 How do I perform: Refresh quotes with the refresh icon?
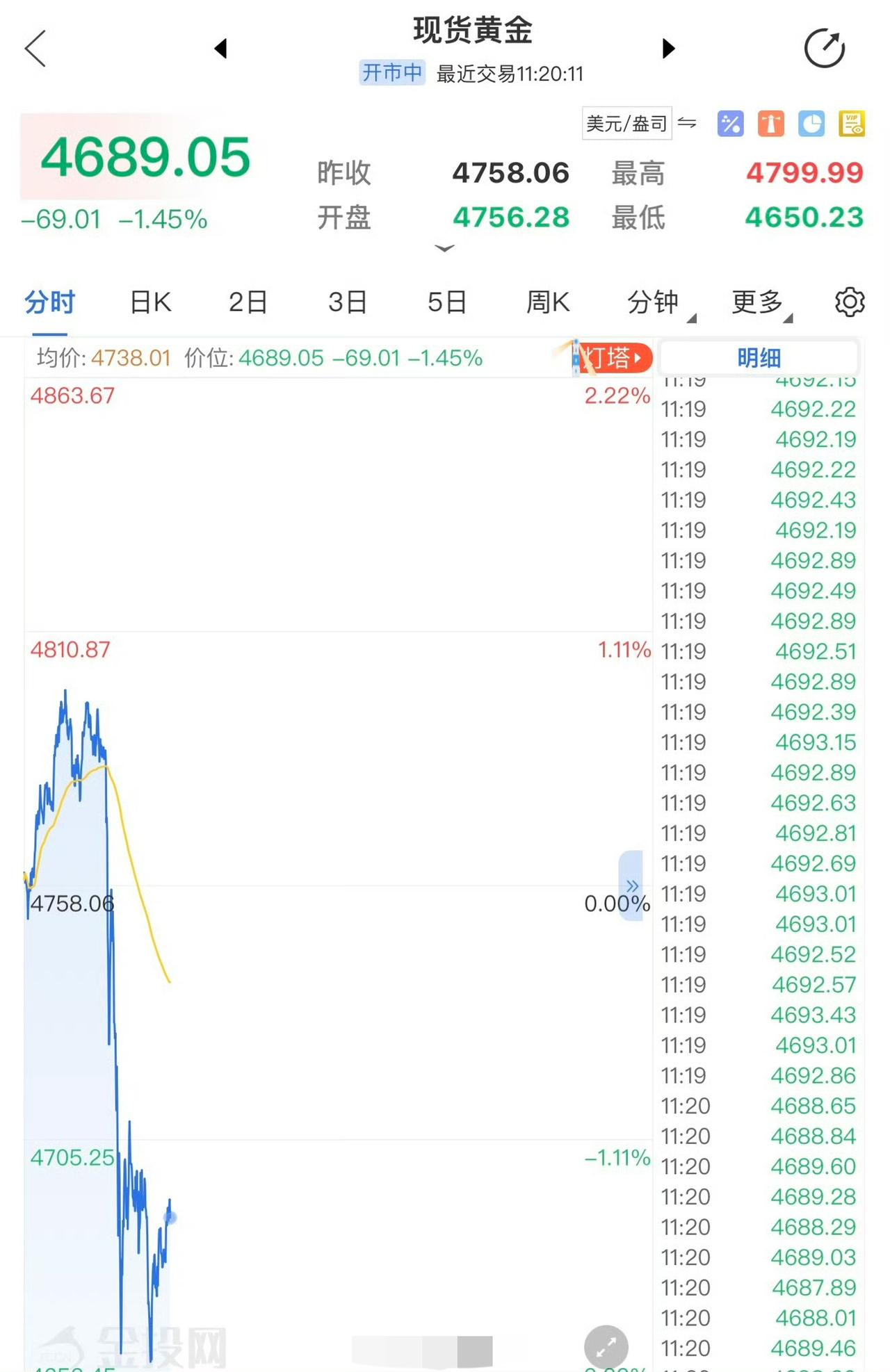click(x=824, y=49)
